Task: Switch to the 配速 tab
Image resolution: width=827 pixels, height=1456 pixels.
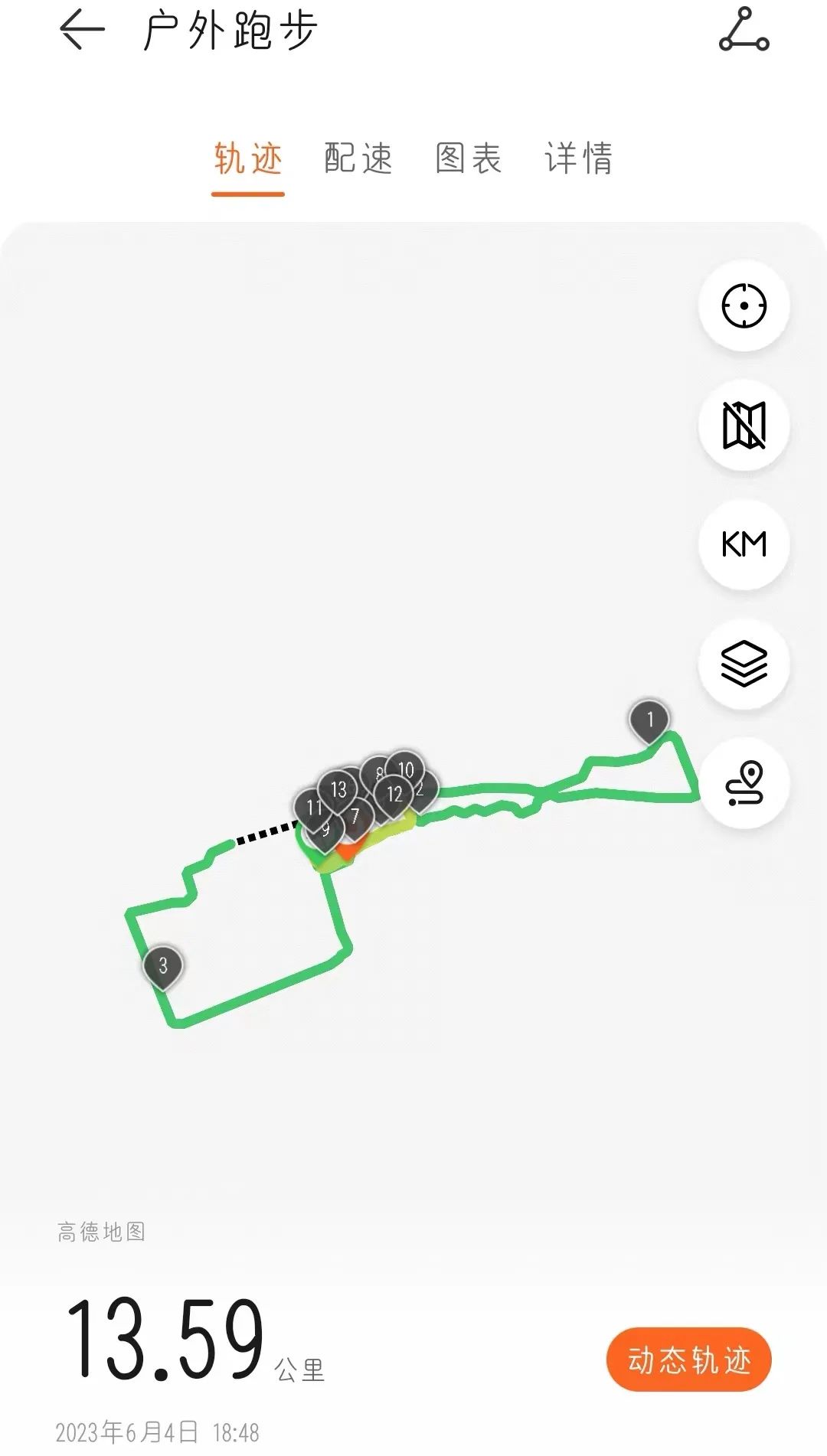Action: click(358, 158)
